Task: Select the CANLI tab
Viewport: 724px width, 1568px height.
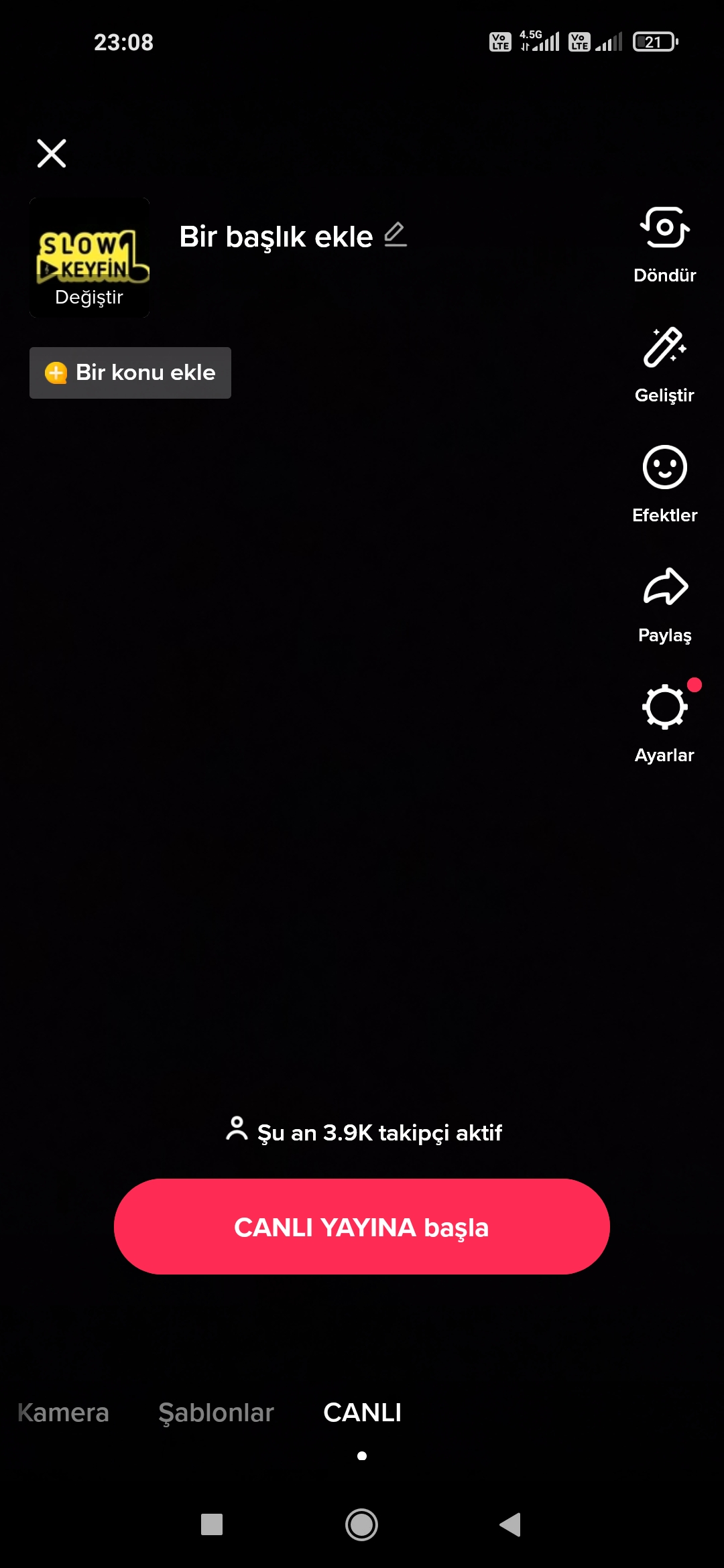Action: pos(362,1413)
